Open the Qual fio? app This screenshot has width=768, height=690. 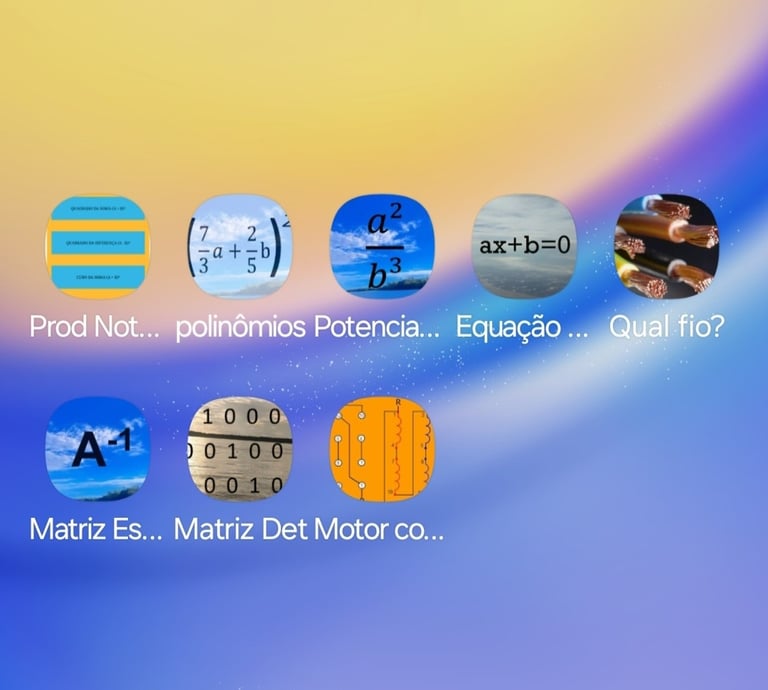[666, 247]
